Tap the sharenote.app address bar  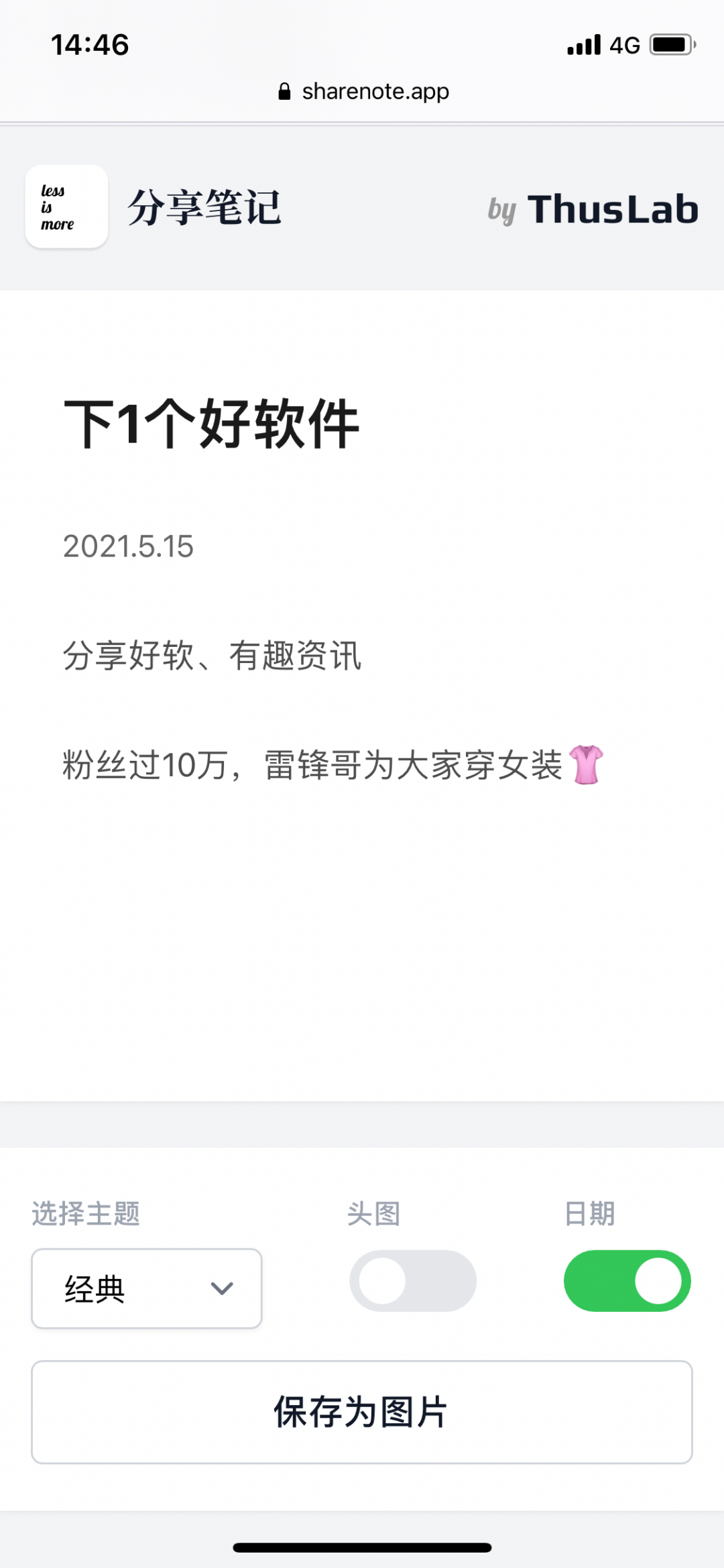click(363, 91)
